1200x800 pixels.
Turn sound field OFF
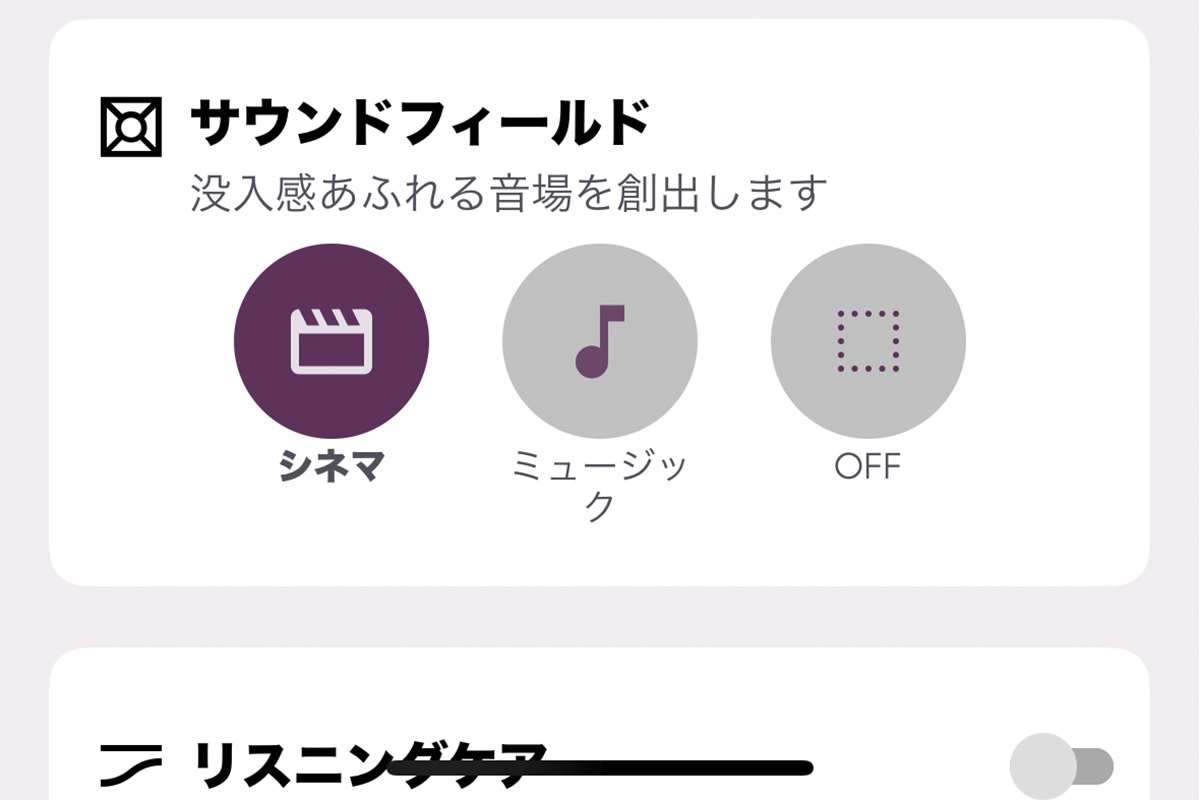click(x=867, y=341)
